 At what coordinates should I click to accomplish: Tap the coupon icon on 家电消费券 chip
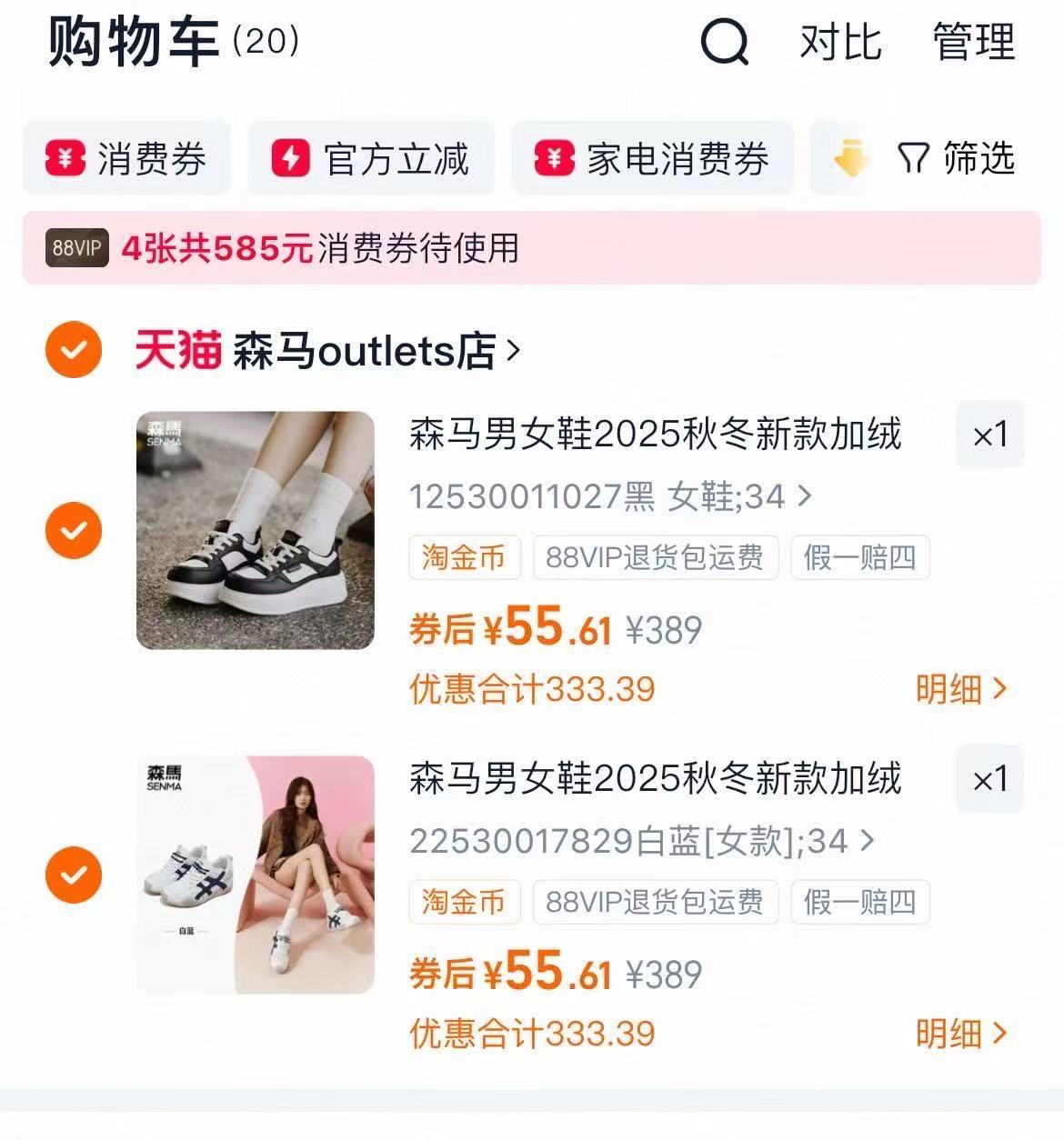[x=557, y=158]
